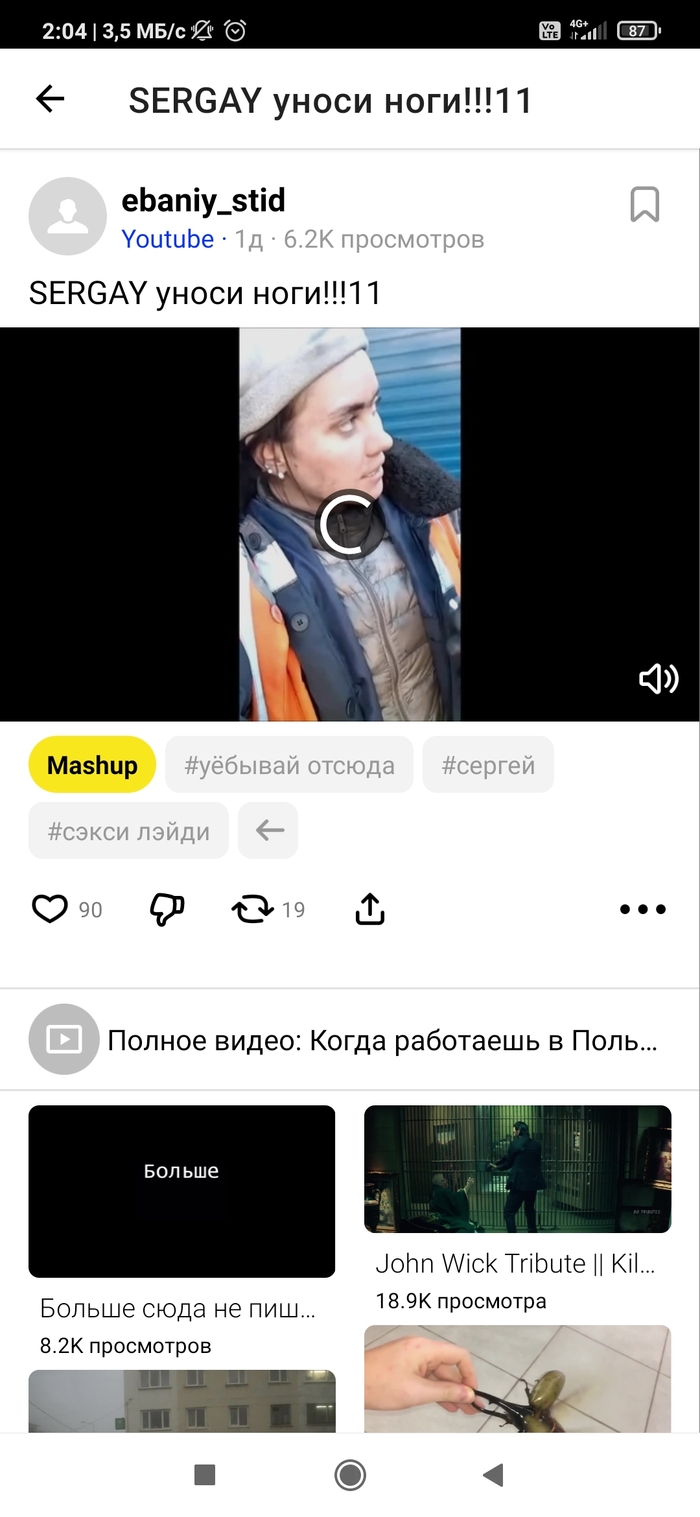
Task: Select the Mashup chip
Action: click(x=92, y=765)
